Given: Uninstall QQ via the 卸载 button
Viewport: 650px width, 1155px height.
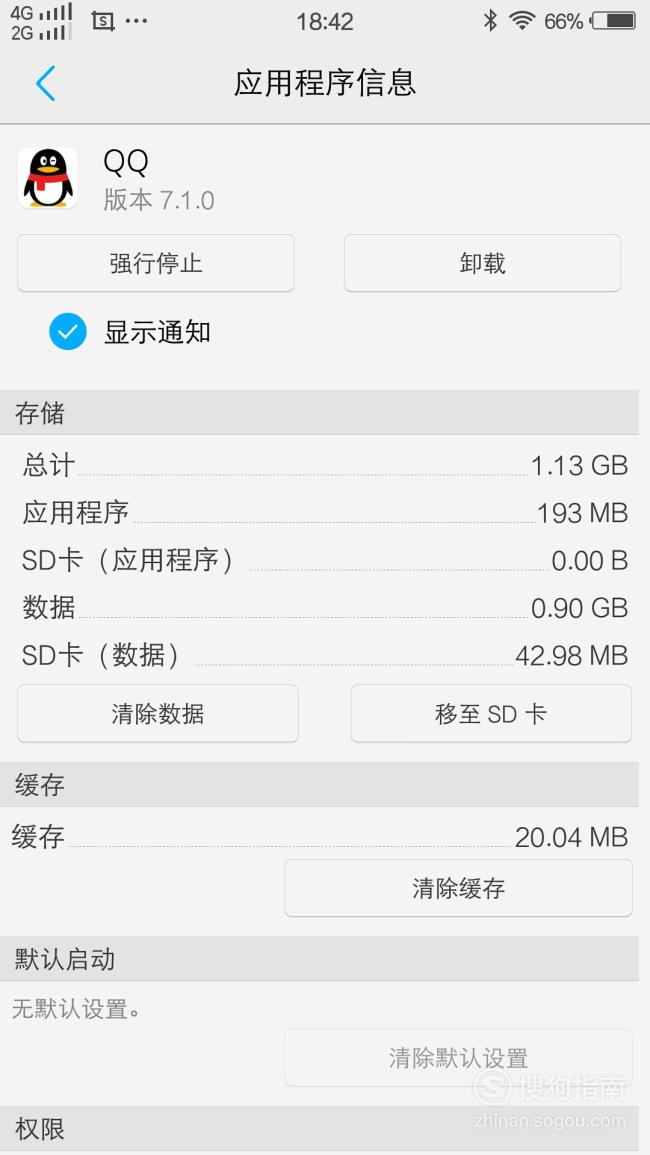Looking at the screenshot, I should (482, 263).
